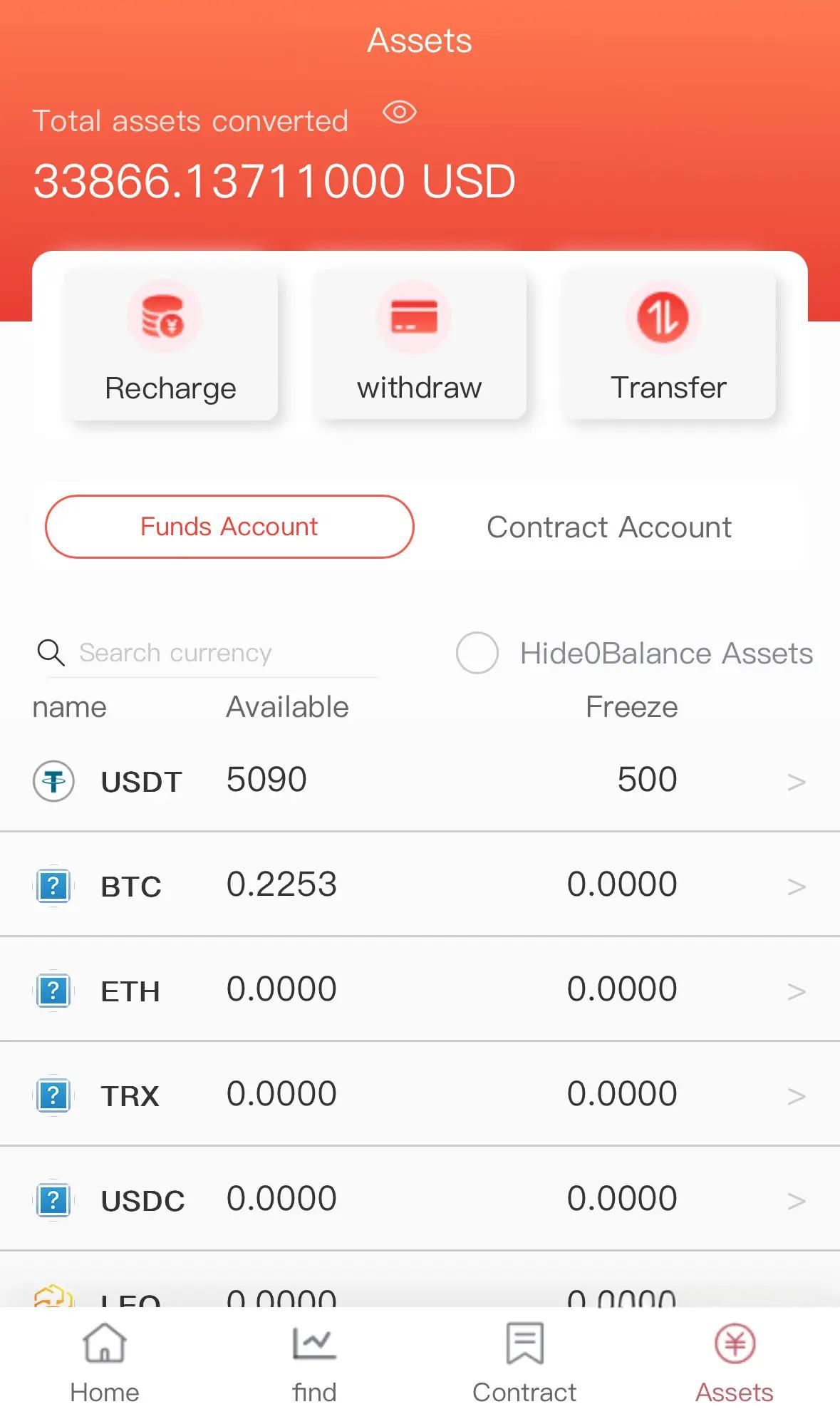
Task: Switch to the find tab
Action: [314, 1363]
